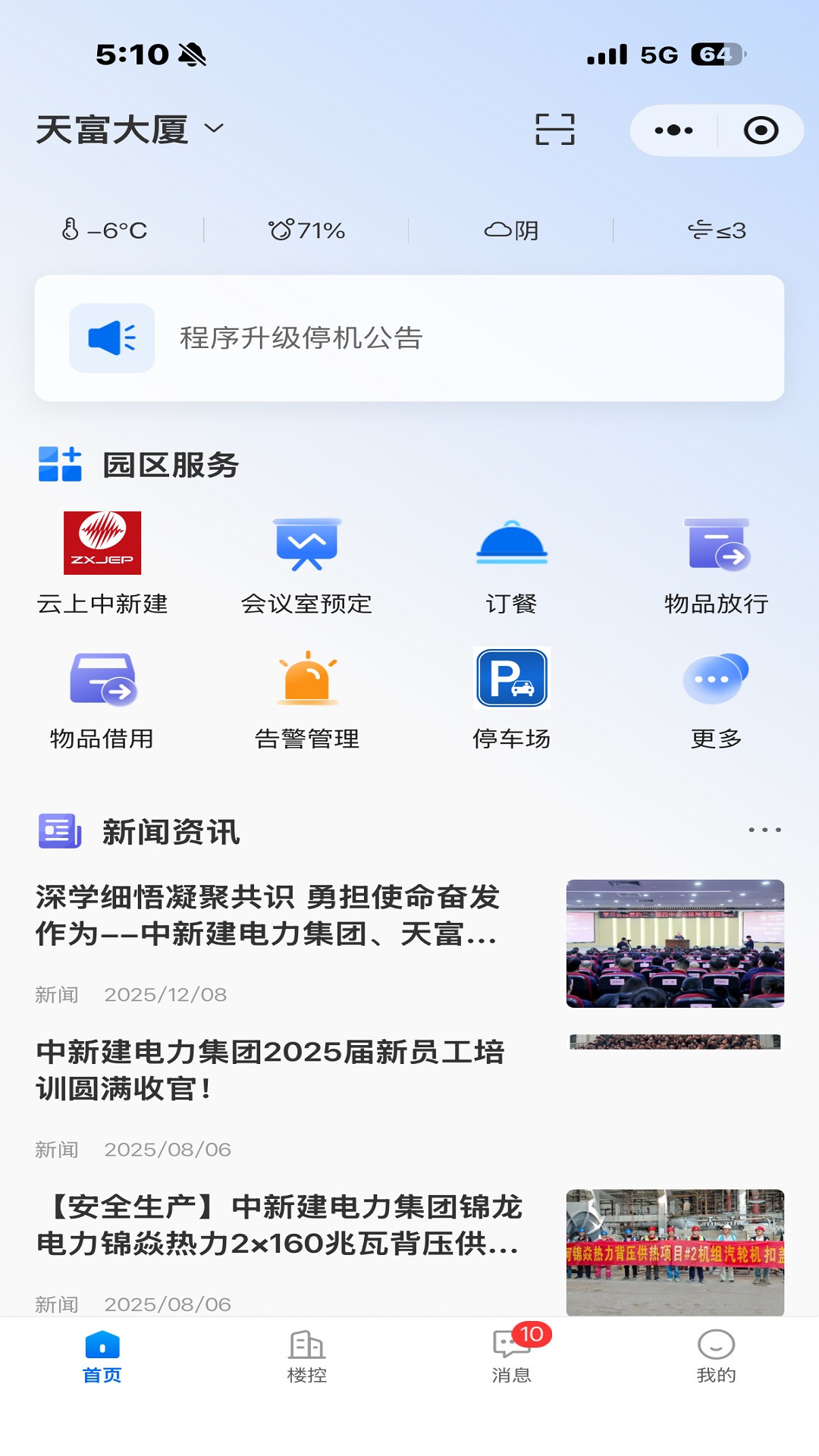Viewport: 819px width, 1456px height.
Task: Tap the QR scan icon in the header
Action: [556, 129]
